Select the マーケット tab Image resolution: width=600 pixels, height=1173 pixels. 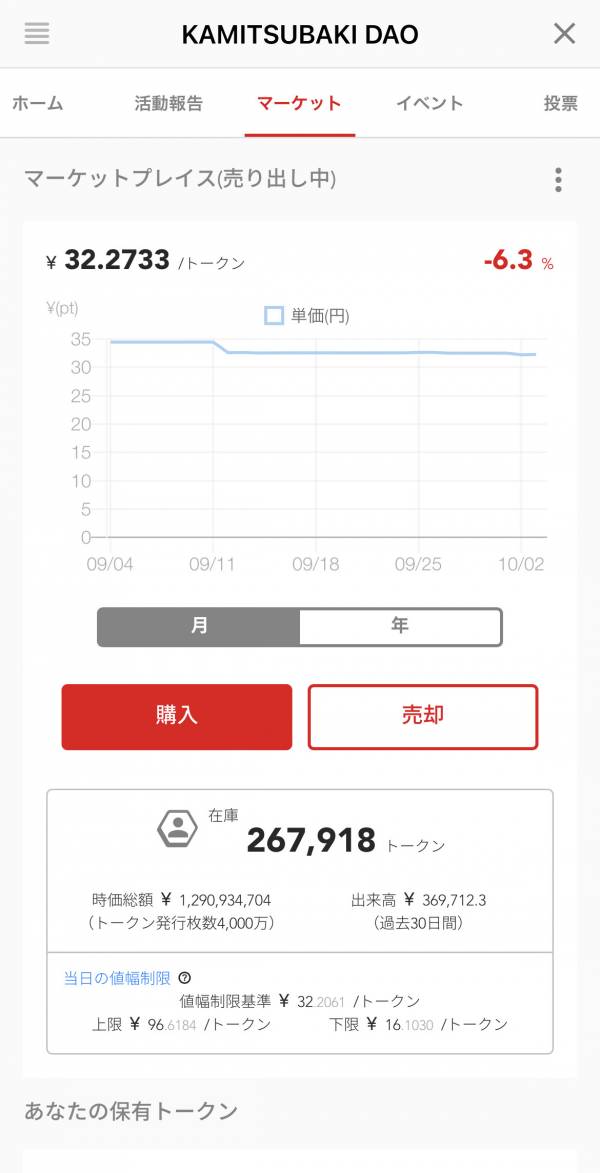click(x=299, y=103)
